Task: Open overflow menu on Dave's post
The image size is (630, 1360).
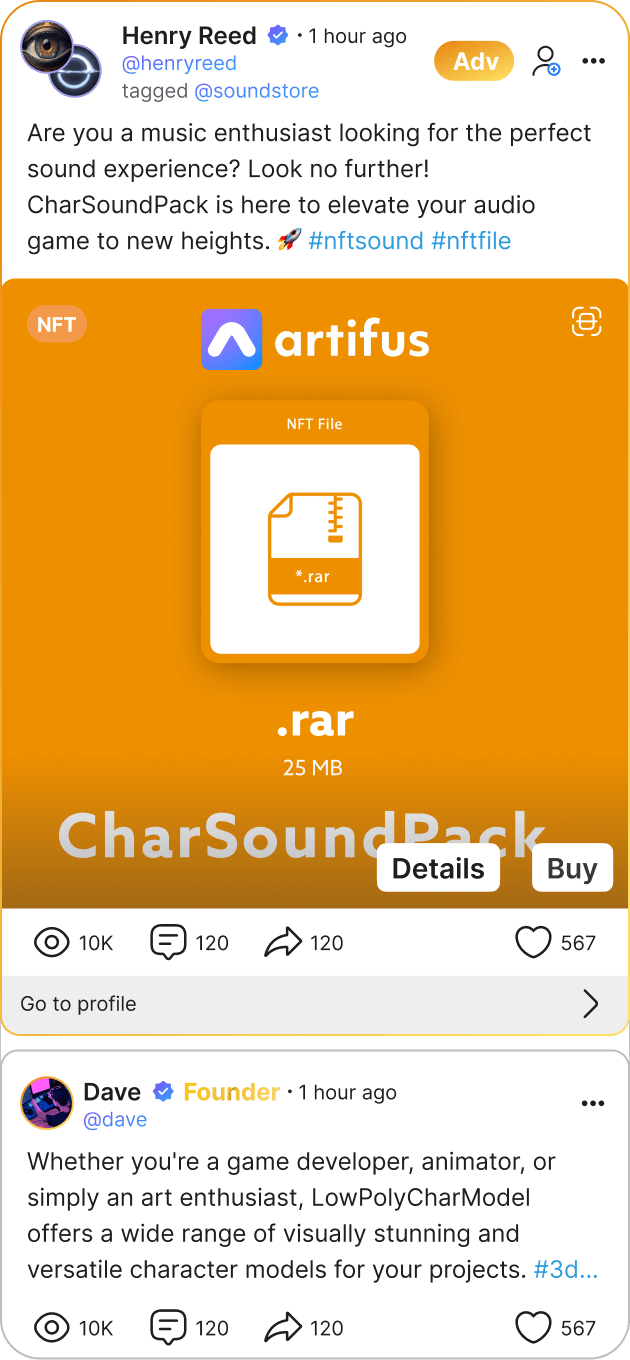Action: (593, 1103)
